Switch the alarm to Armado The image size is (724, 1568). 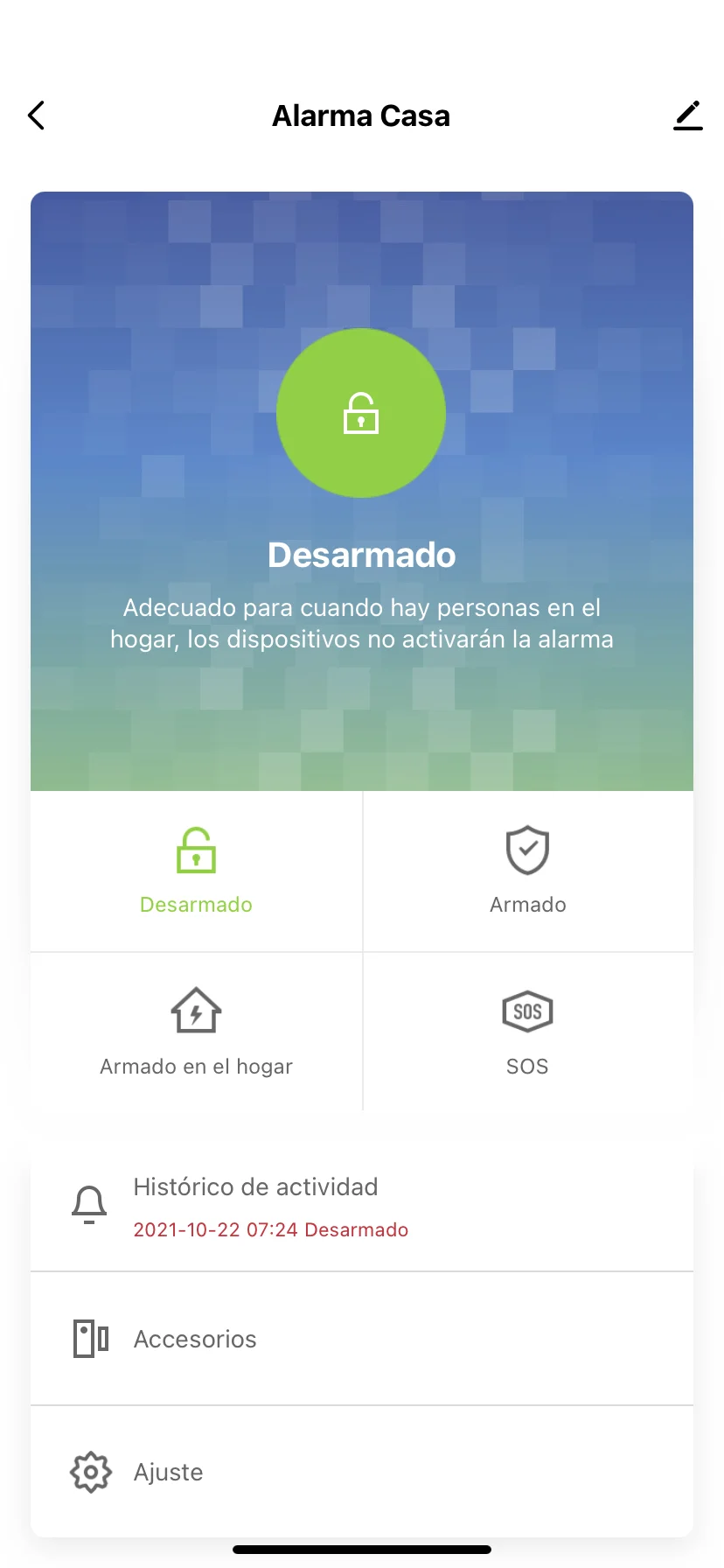pyautogui.click(x=527, y=871)
